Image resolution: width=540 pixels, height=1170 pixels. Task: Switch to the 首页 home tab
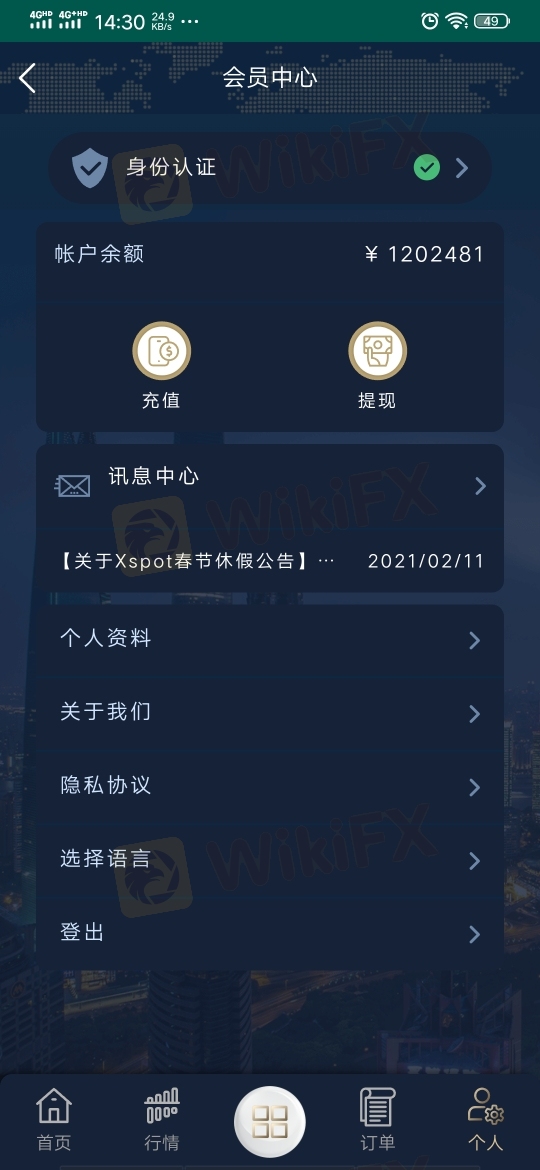point(54,1119)
